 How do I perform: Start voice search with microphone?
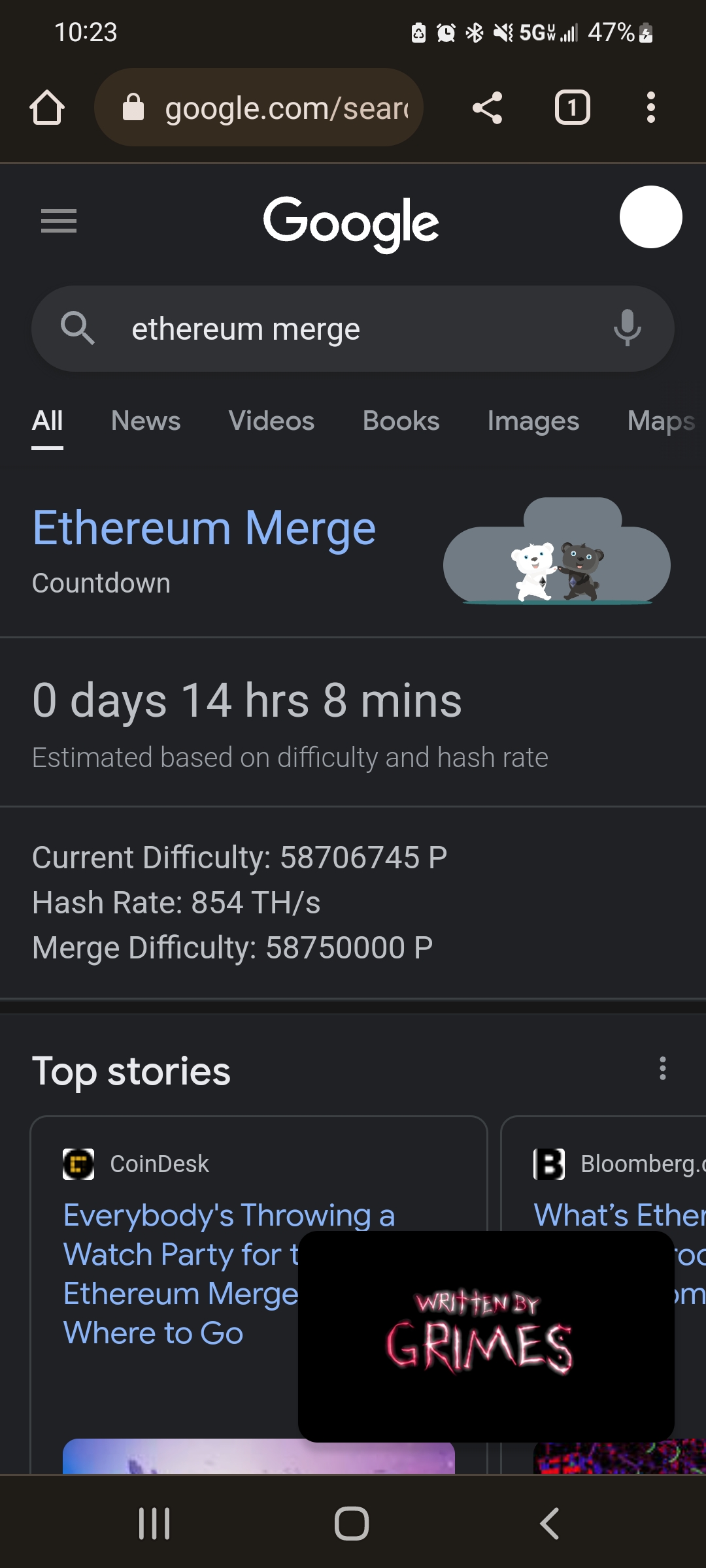[627, 328]
